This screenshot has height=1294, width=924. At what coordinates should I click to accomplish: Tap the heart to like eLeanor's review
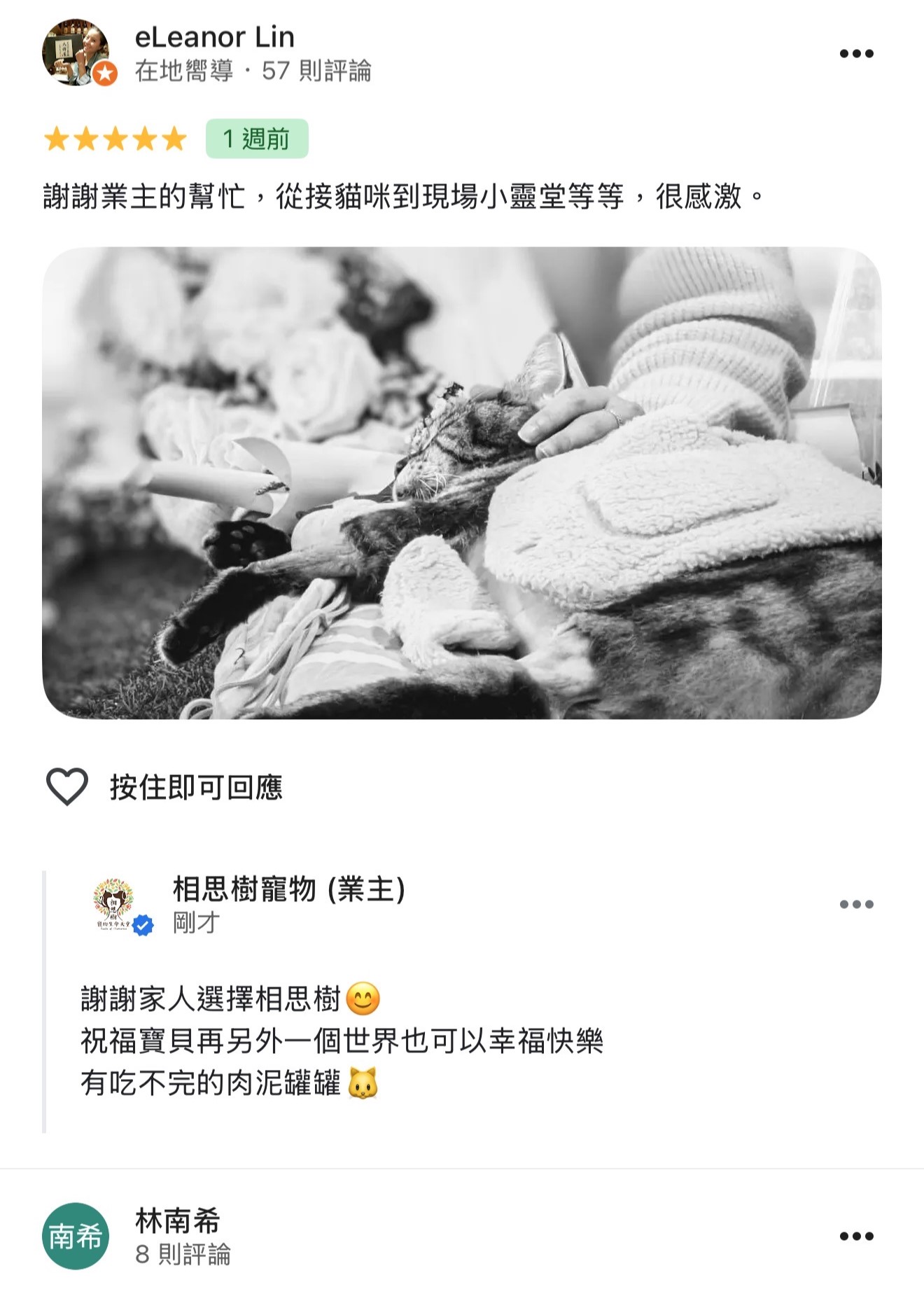point(66,786)
